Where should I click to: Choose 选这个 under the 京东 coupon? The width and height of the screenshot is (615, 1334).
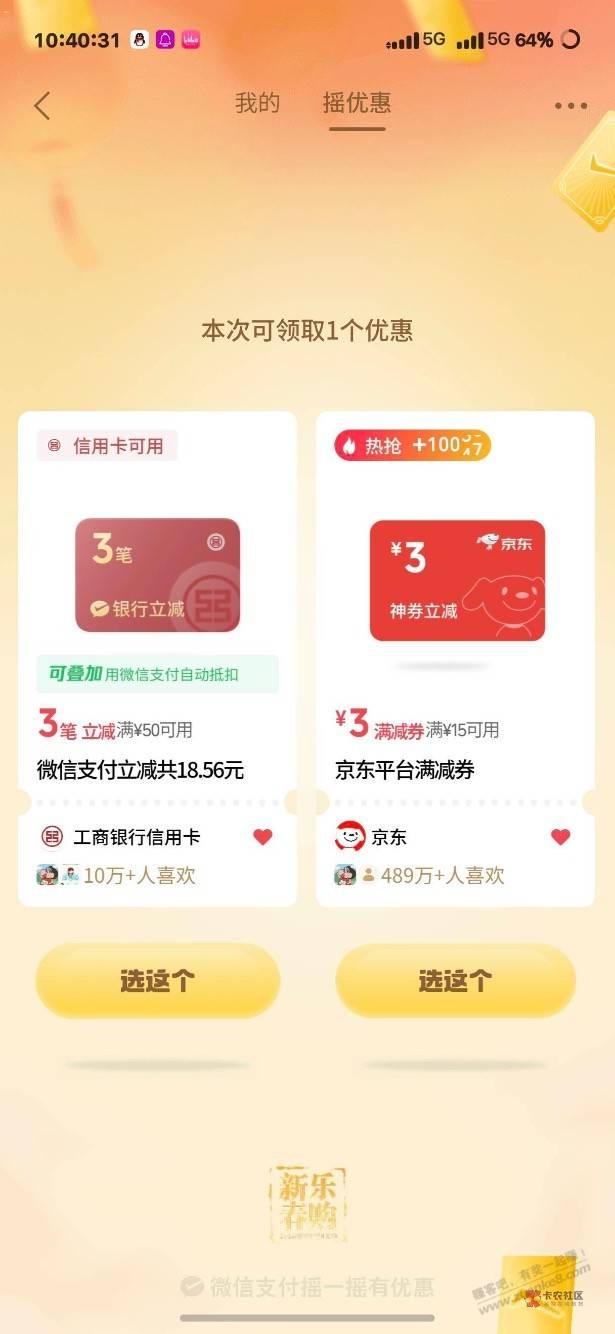point(456,981)
